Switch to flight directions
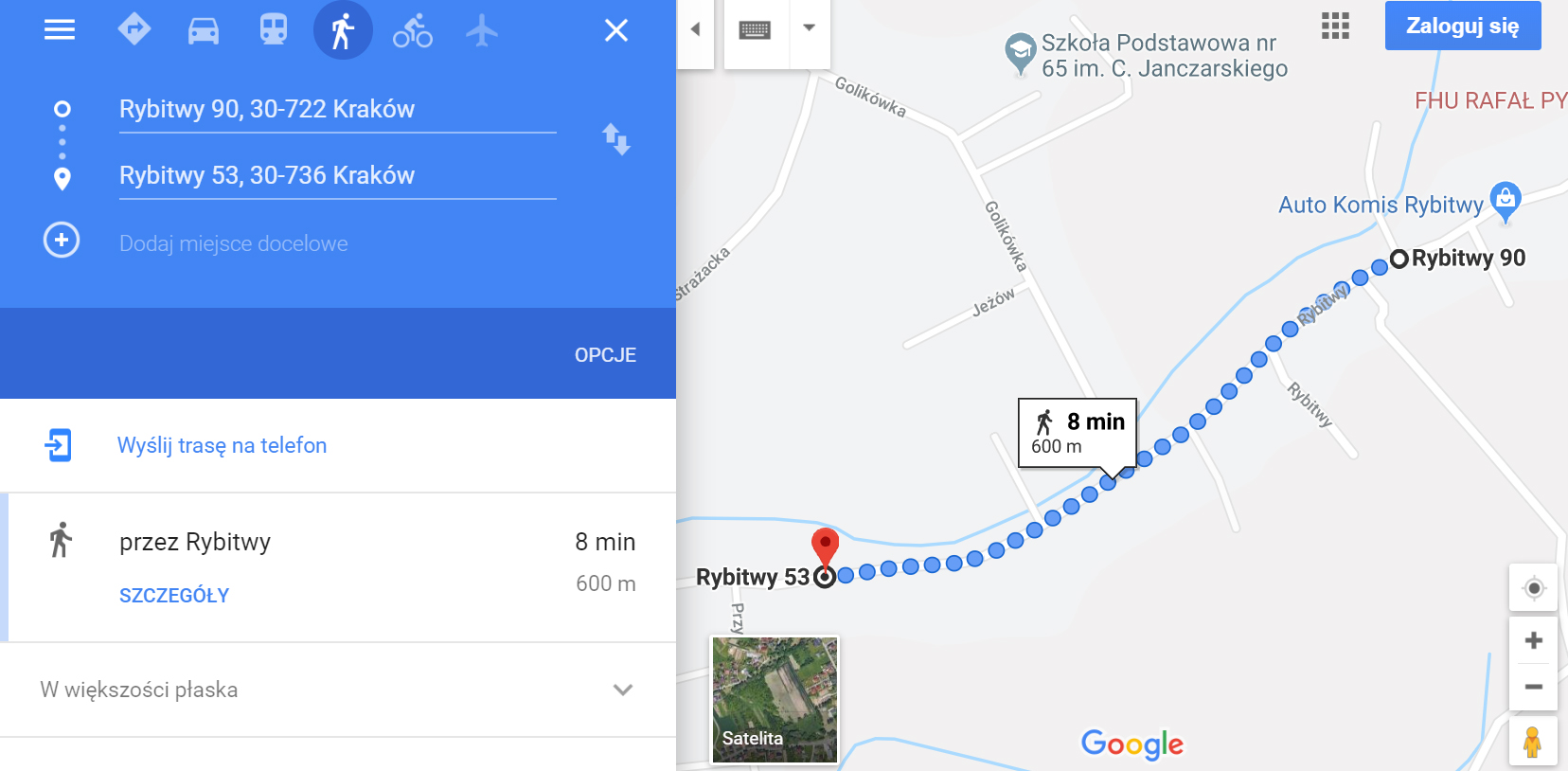This screenshot has width=1568, height=771. click(x=482, y=30)
